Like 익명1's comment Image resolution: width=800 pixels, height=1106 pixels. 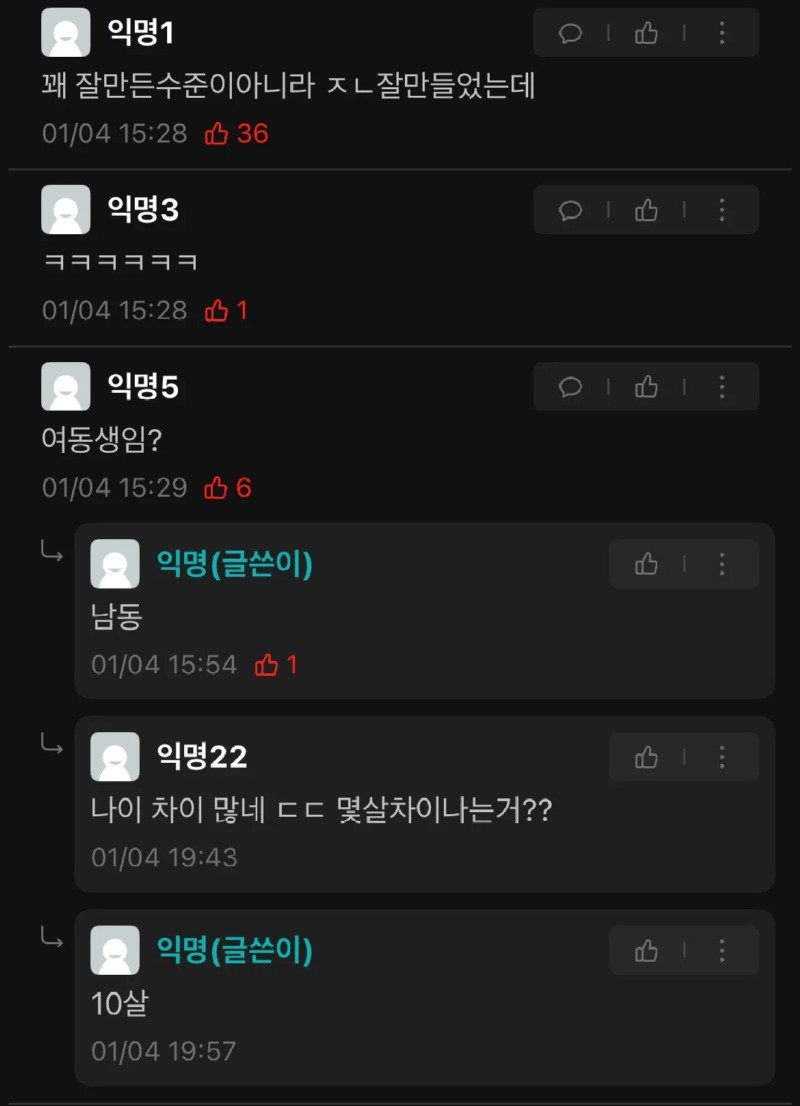[646, 33]
